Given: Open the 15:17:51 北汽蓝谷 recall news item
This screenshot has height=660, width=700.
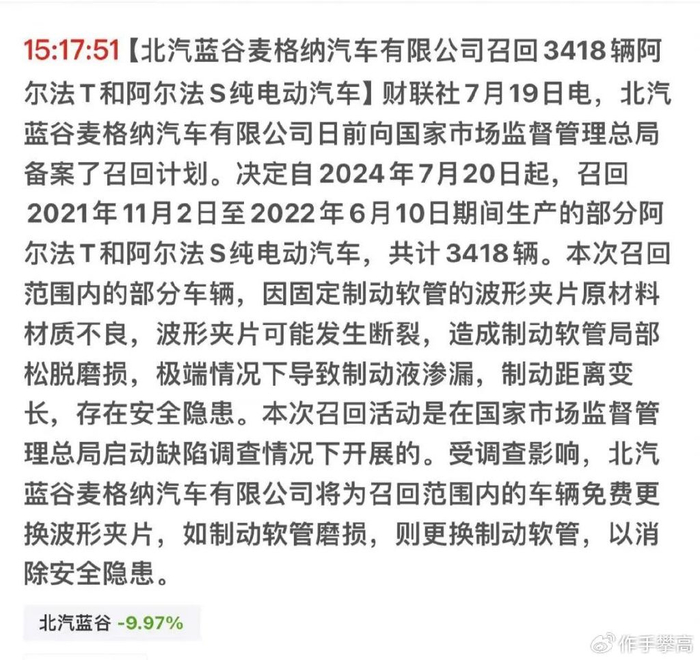Looking at the screenshot, I should (x=347, y=312).
